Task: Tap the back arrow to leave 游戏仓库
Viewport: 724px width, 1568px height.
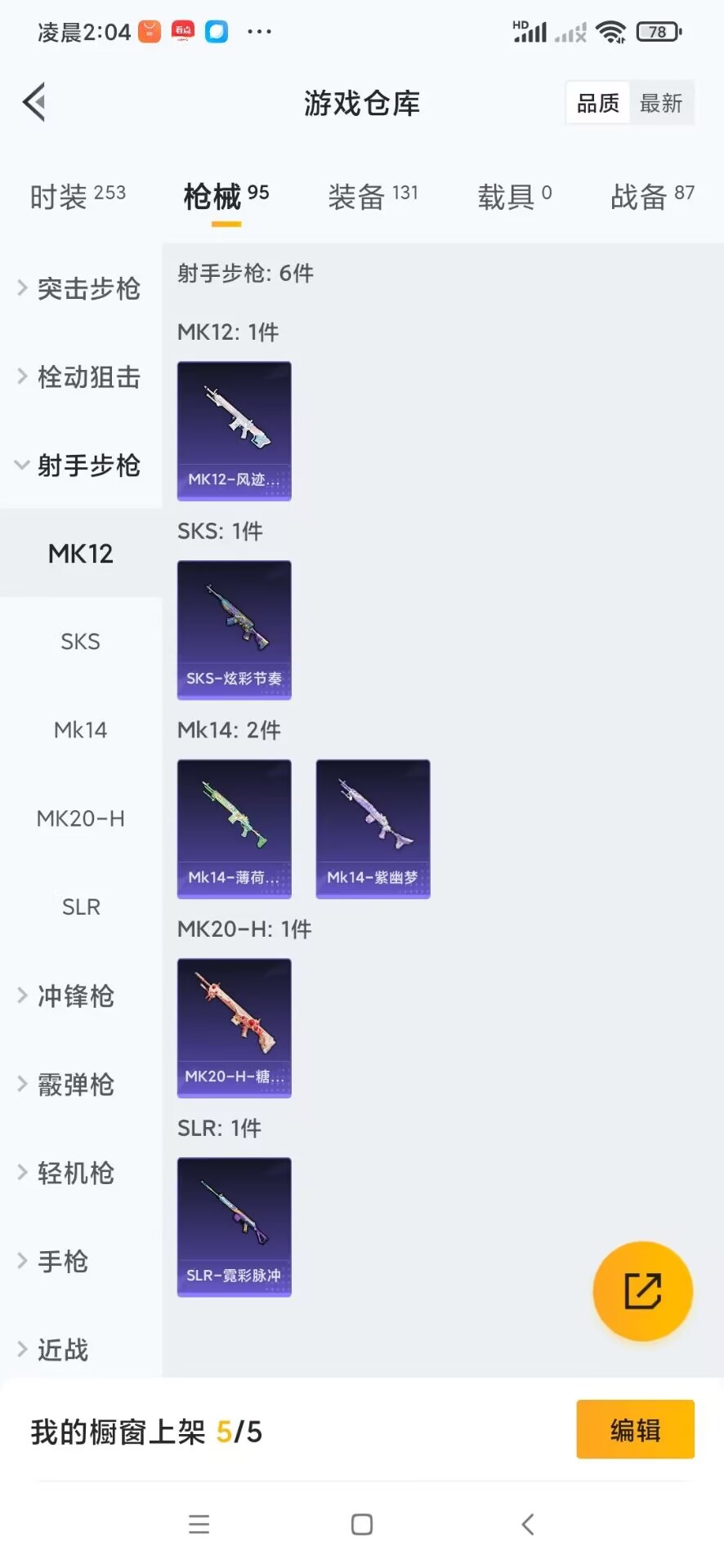Action: (33, 101)
